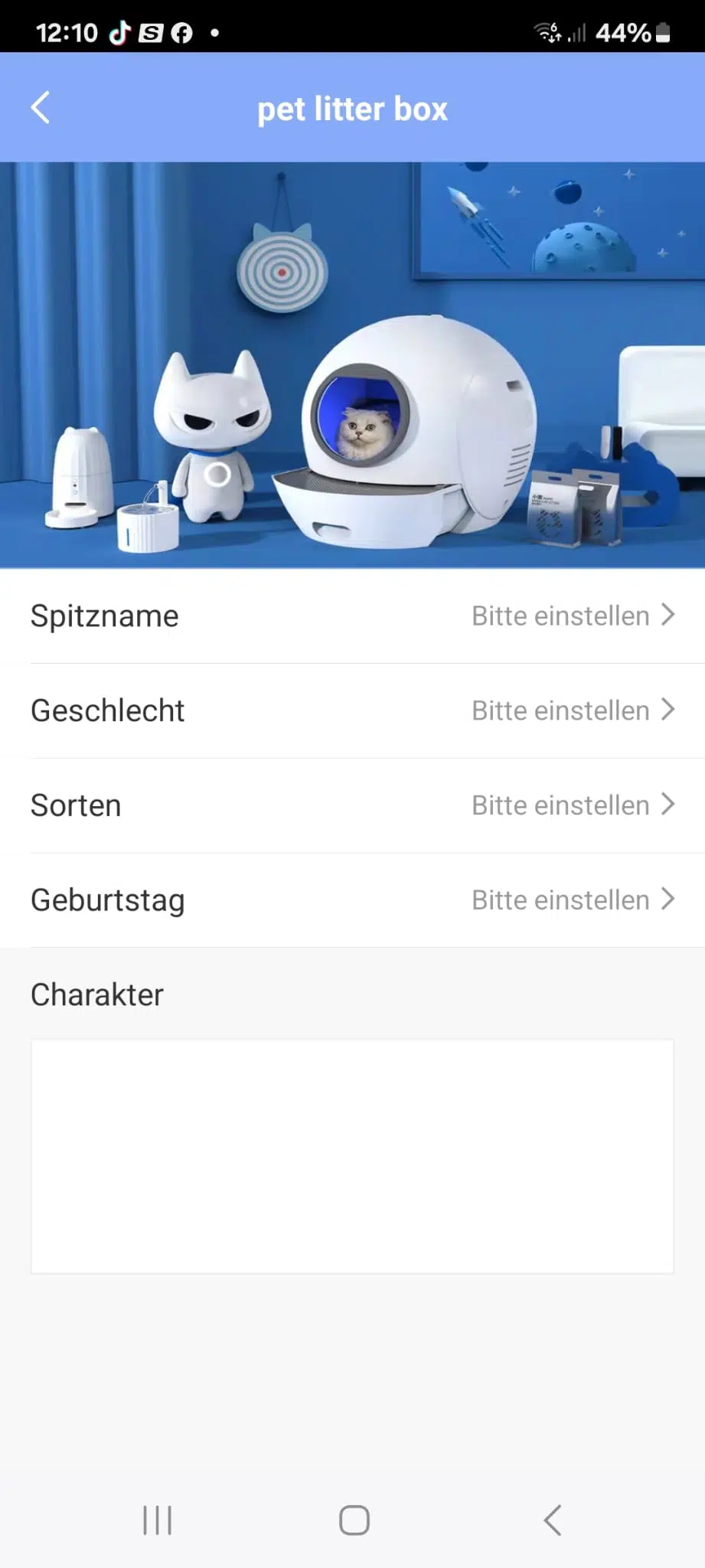Set the pet's Geschlecht
The image size is (705, 1568).
pyautogui.click(x=352, y=710)
